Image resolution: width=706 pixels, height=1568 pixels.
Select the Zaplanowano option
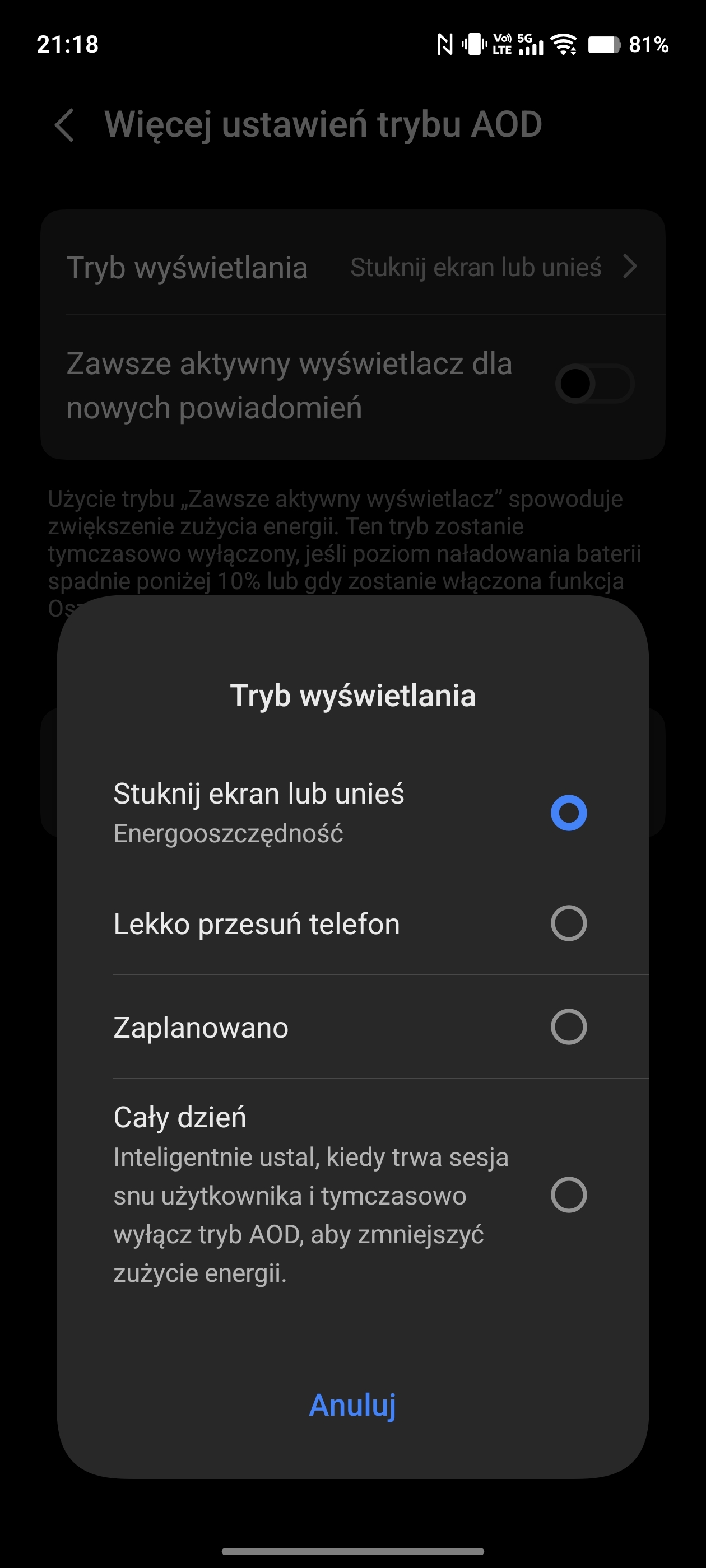tap(568, 1027)
